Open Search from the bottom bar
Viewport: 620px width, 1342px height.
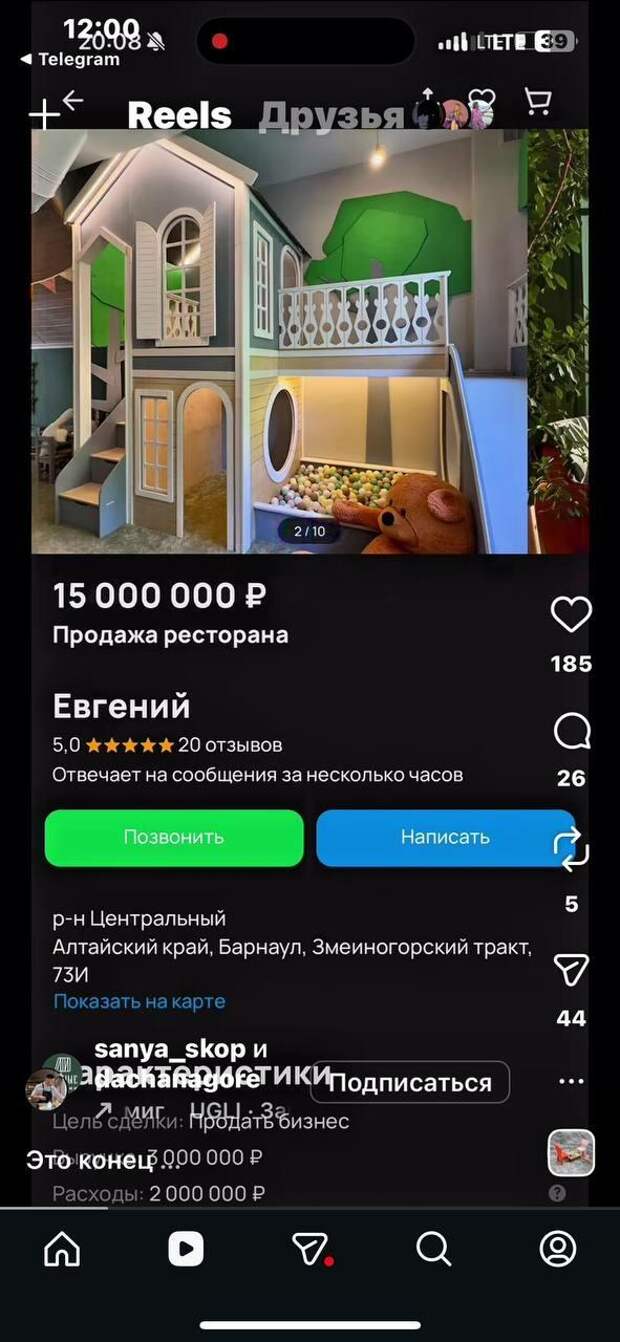tap(434, 1248)
